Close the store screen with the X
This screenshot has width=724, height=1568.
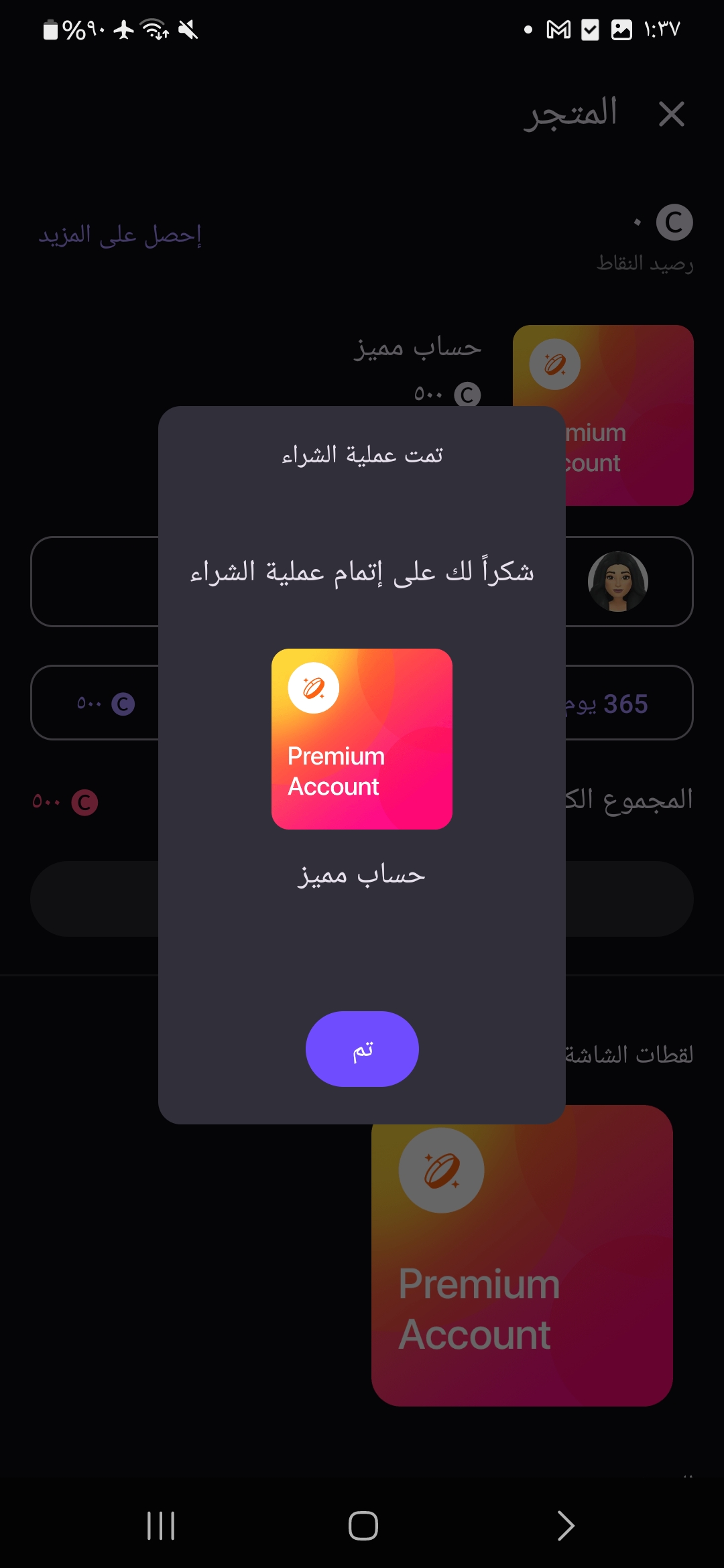(671, 114)
